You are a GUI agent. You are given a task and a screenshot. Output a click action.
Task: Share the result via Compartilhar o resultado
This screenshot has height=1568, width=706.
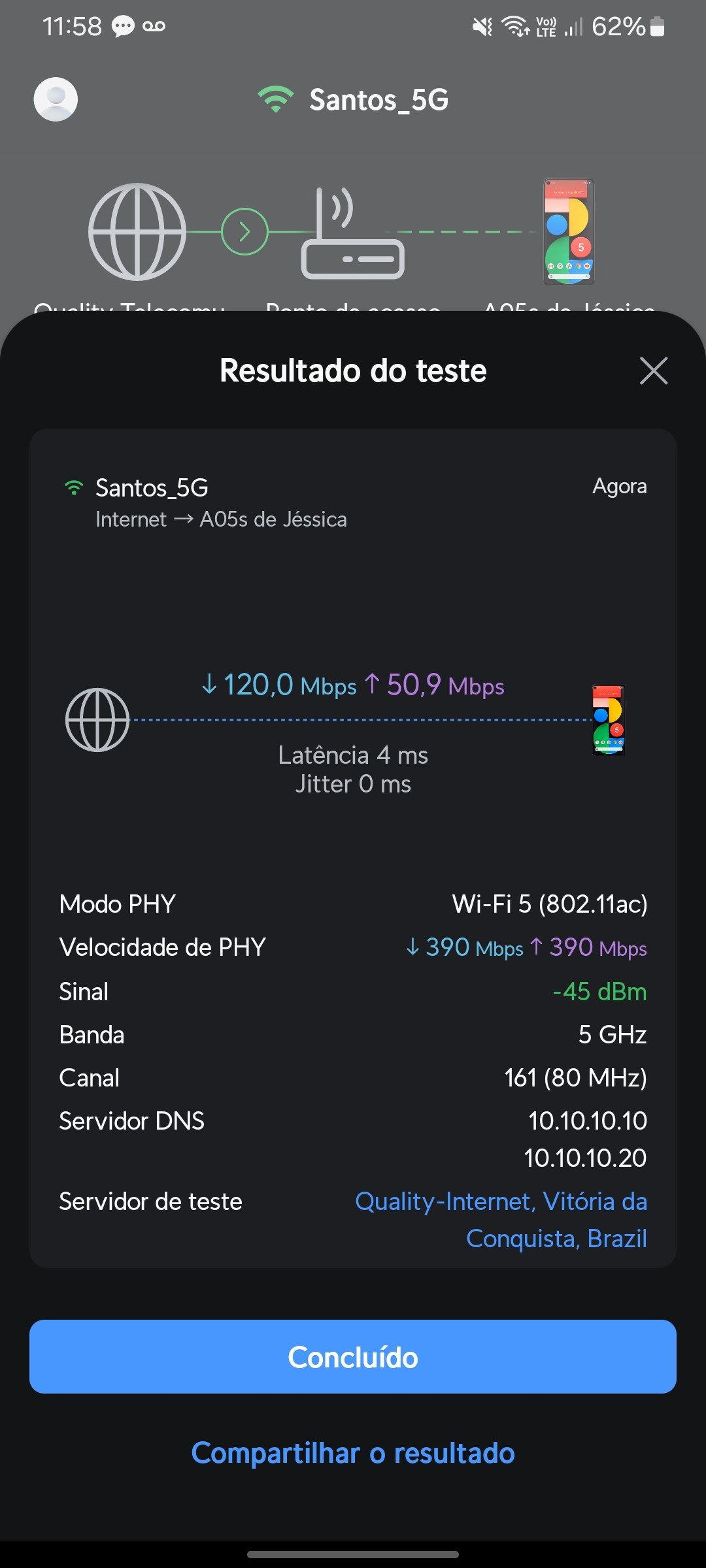click(353, 1453)
